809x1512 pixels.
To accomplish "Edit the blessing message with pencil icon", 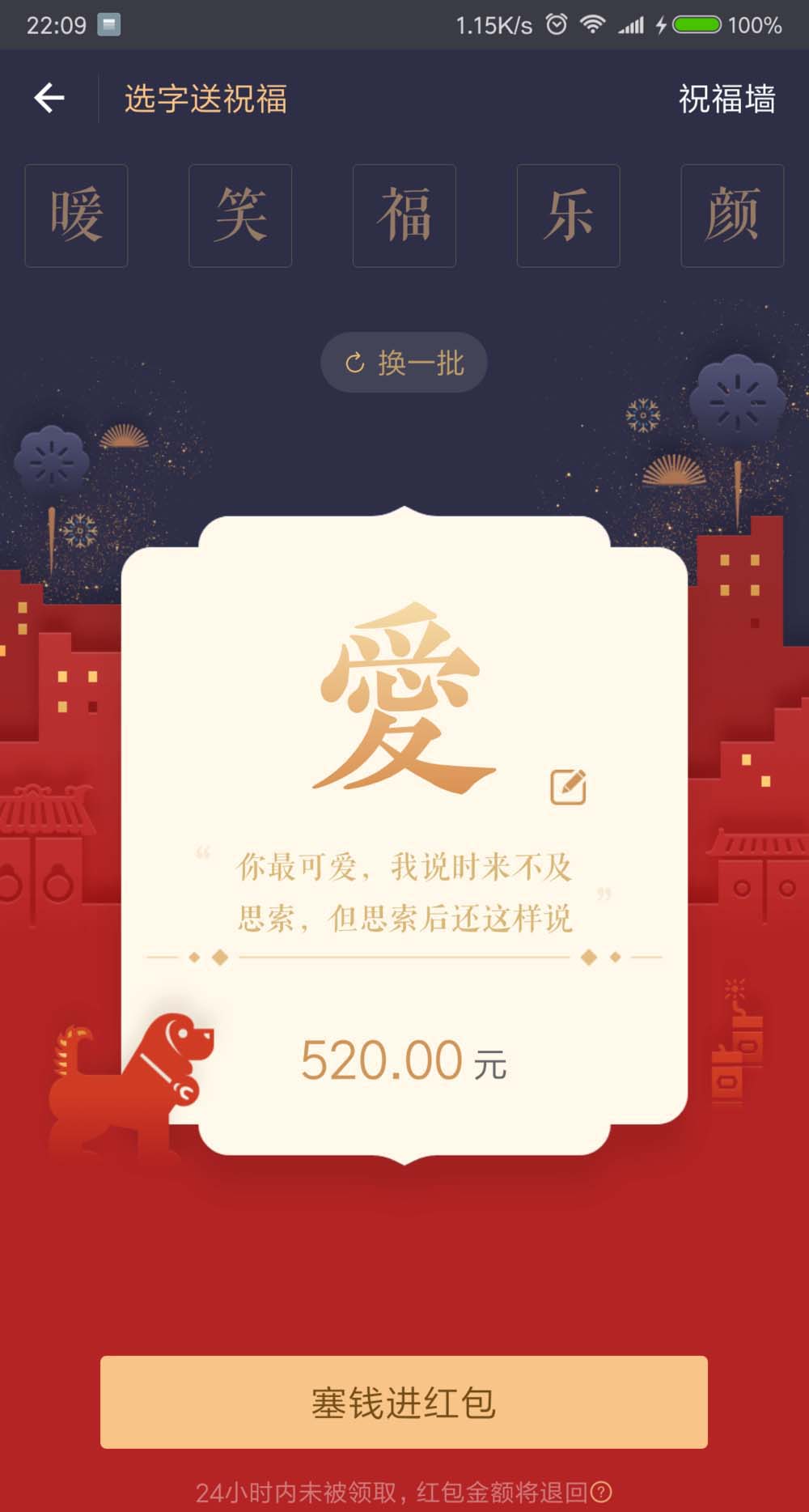I will (568, 786).
